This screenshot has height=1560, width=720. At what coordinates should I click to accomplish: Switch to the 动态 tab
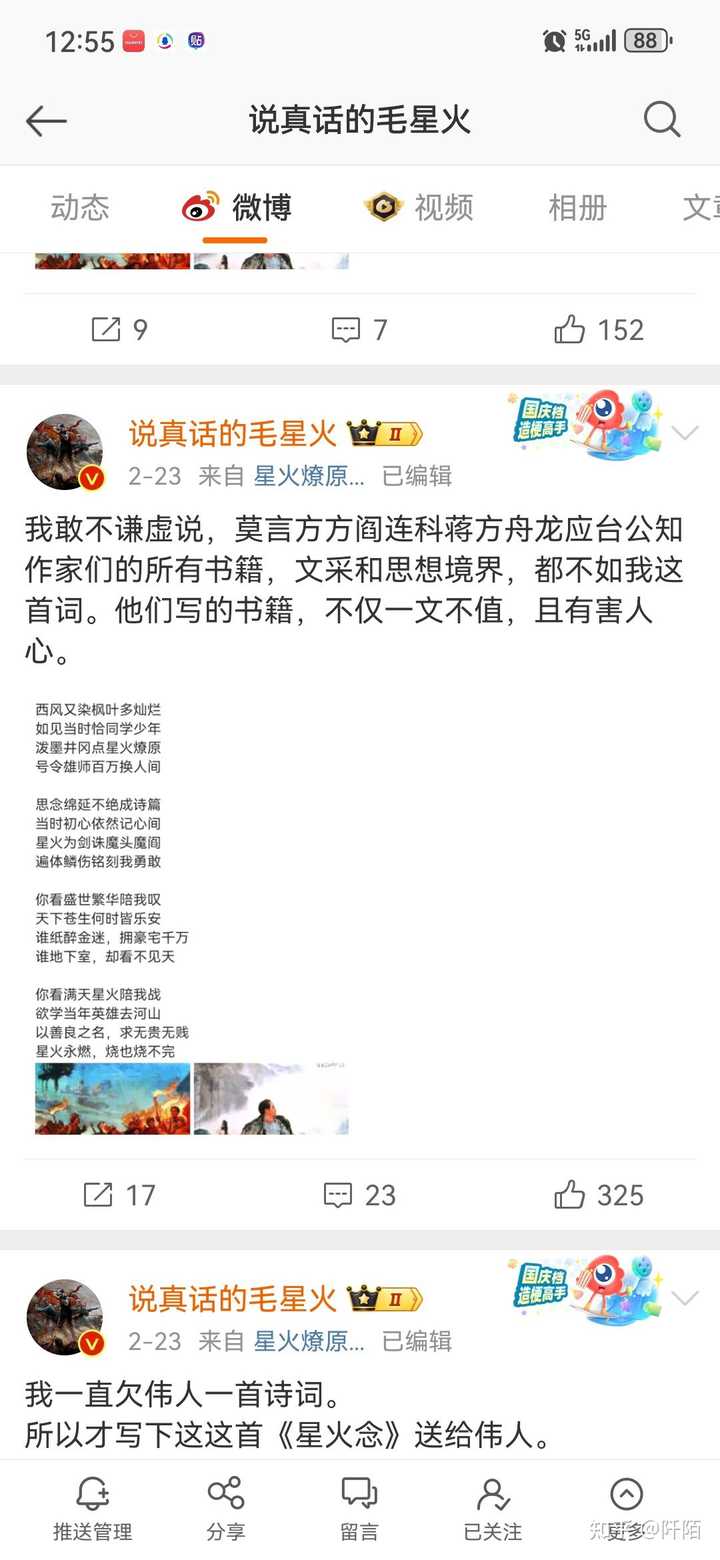80,208
